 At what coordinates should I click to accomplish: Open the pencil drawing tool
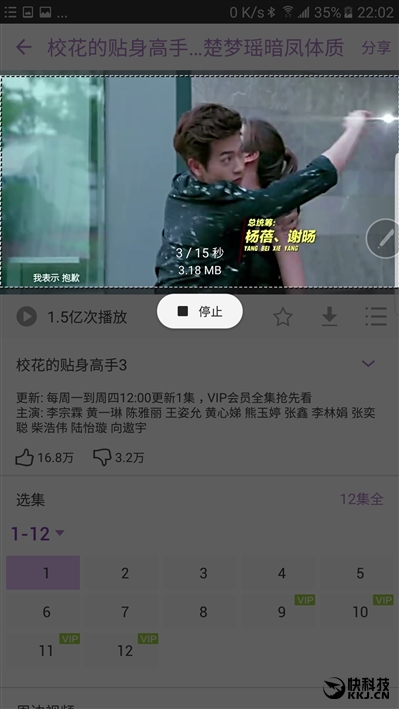(383, 239)
